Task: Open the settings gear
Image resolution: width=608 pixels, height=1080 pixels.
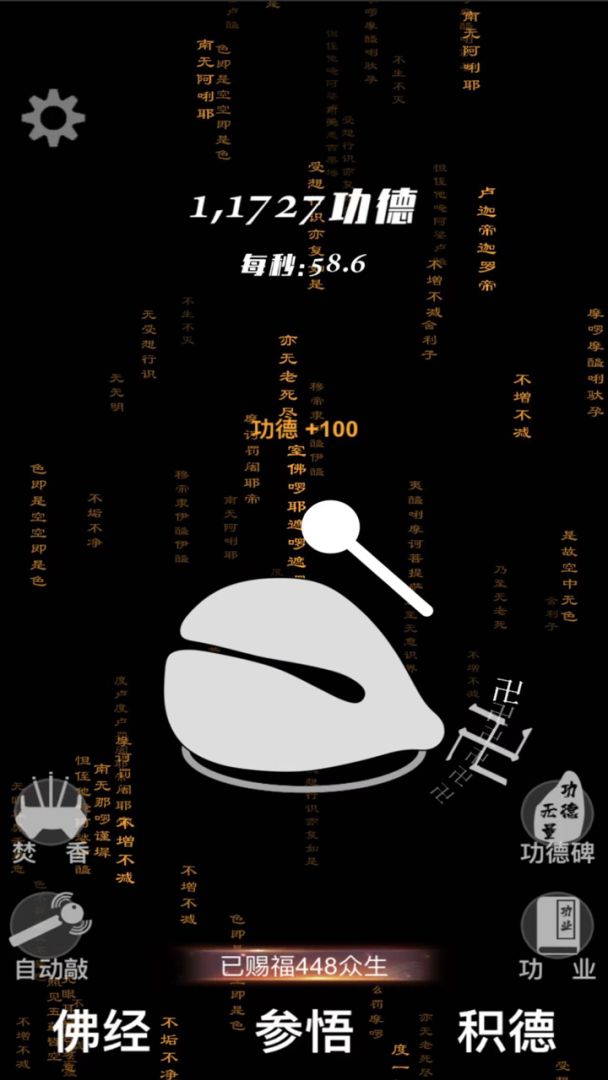Action: (x=53, y=118)
